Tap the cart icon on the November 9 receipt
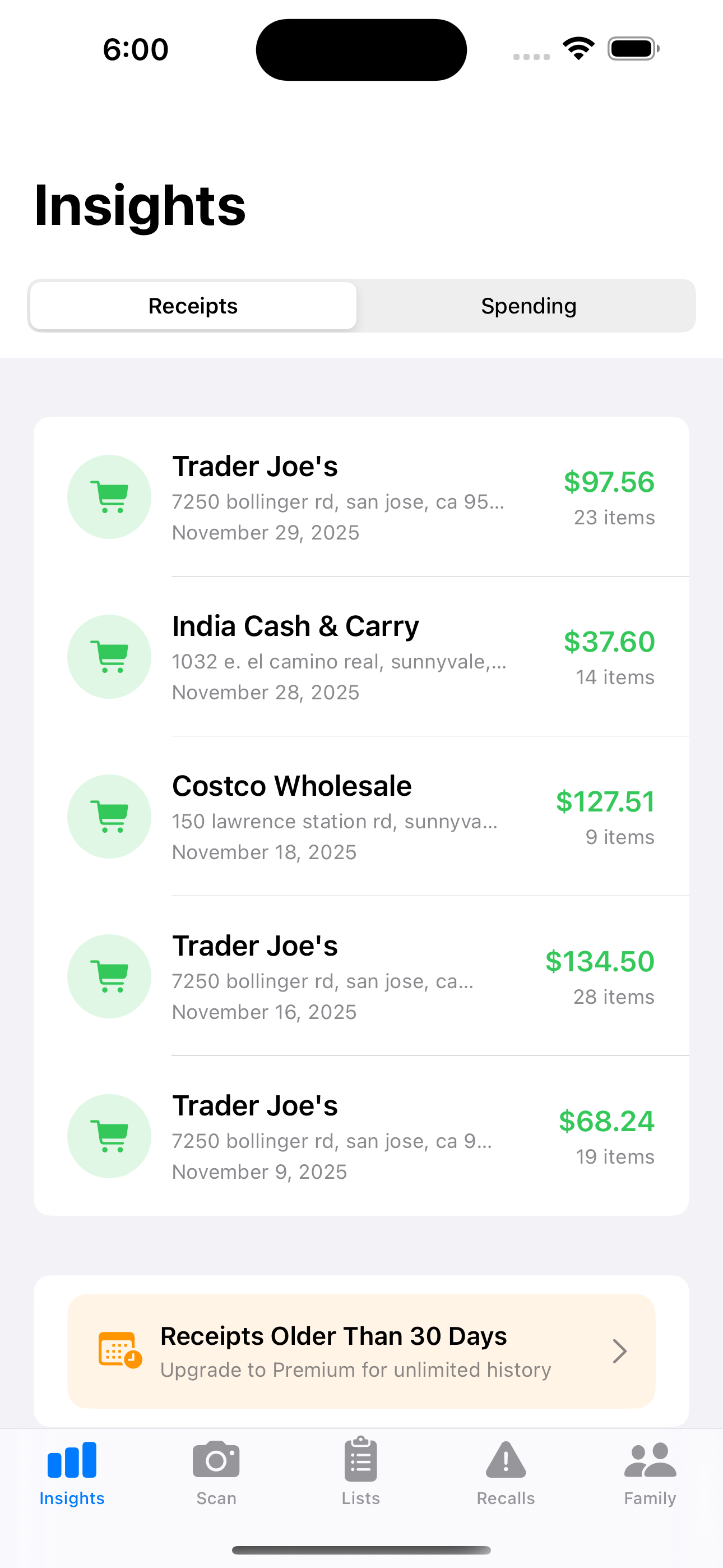723x1568 pixels. [x=109, y=1136]
